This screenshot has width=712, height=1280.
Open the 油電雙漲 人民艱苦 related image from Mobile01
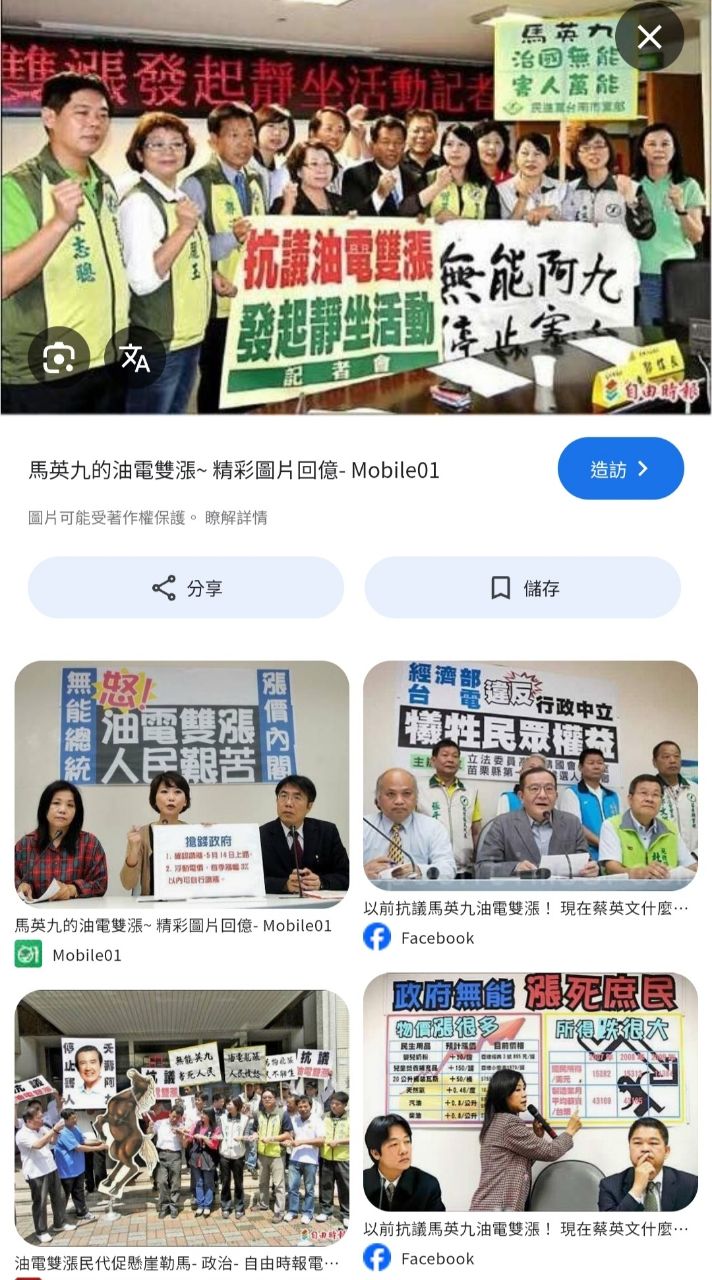coord(181,780)
